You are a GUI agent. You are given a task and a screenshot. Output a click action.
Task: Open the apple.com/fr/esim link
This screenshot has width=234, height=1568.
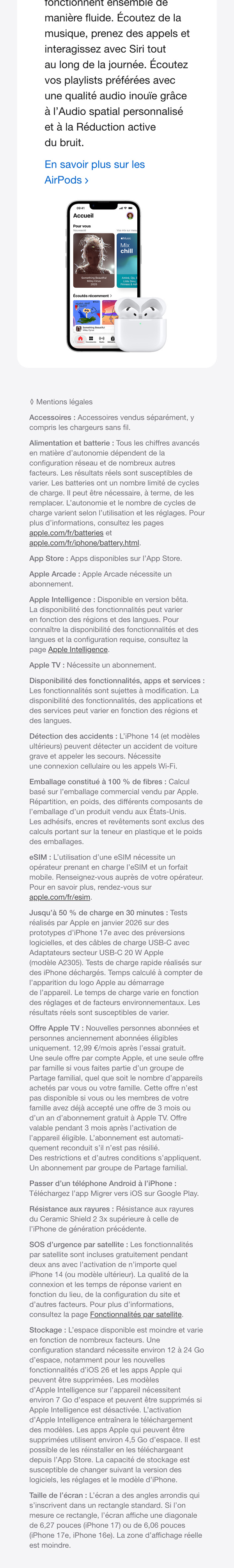pyautogui.click(x=60, y=897)
